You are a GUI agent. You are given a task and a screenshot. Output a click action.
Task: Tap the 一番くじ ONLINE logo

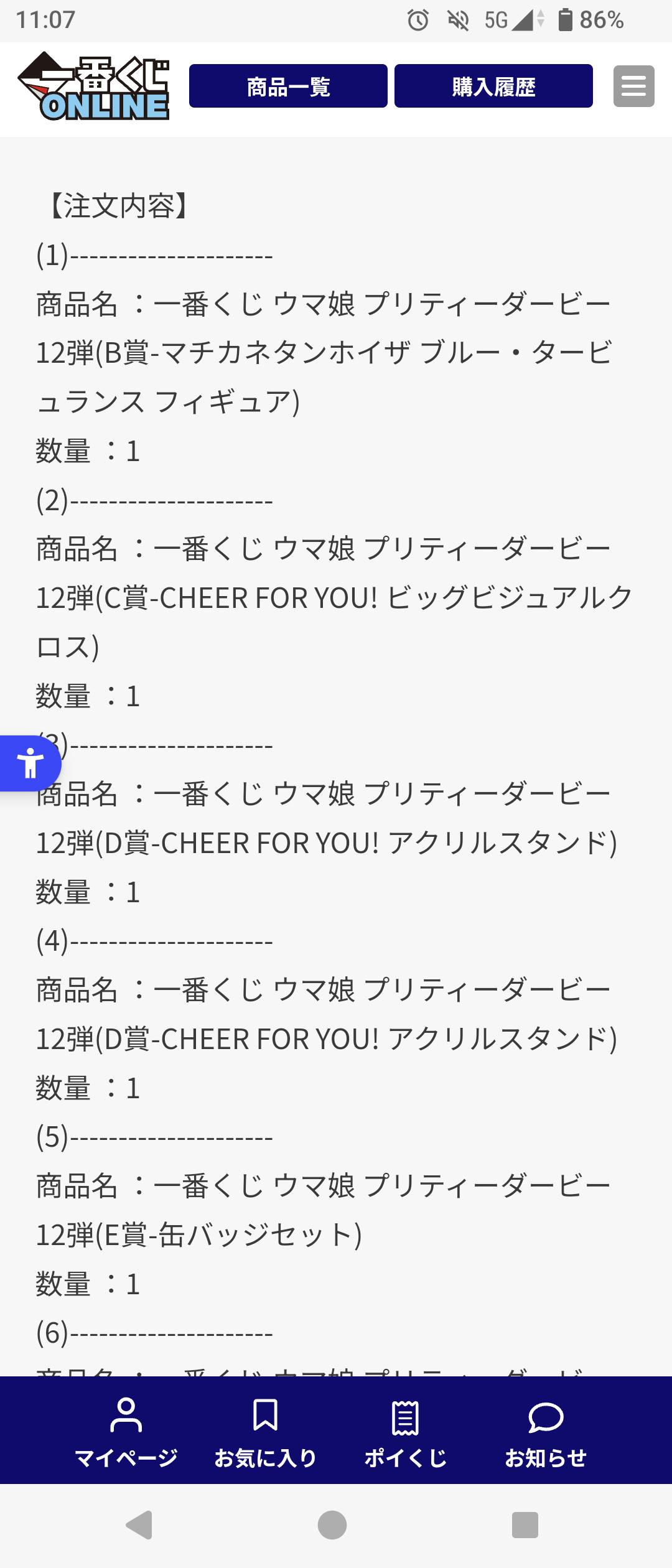tap(94, 87)
